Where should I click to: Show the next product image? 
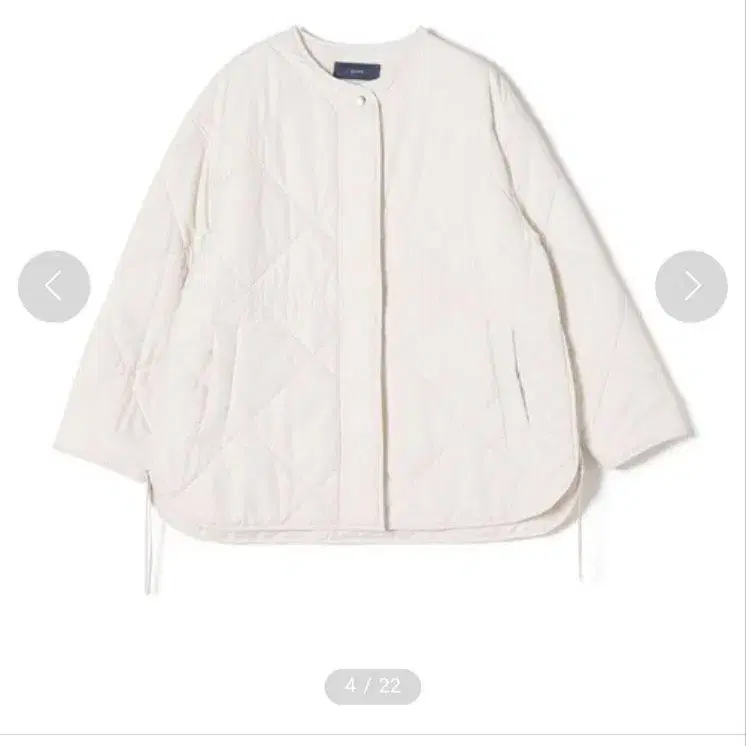[691, 286]
